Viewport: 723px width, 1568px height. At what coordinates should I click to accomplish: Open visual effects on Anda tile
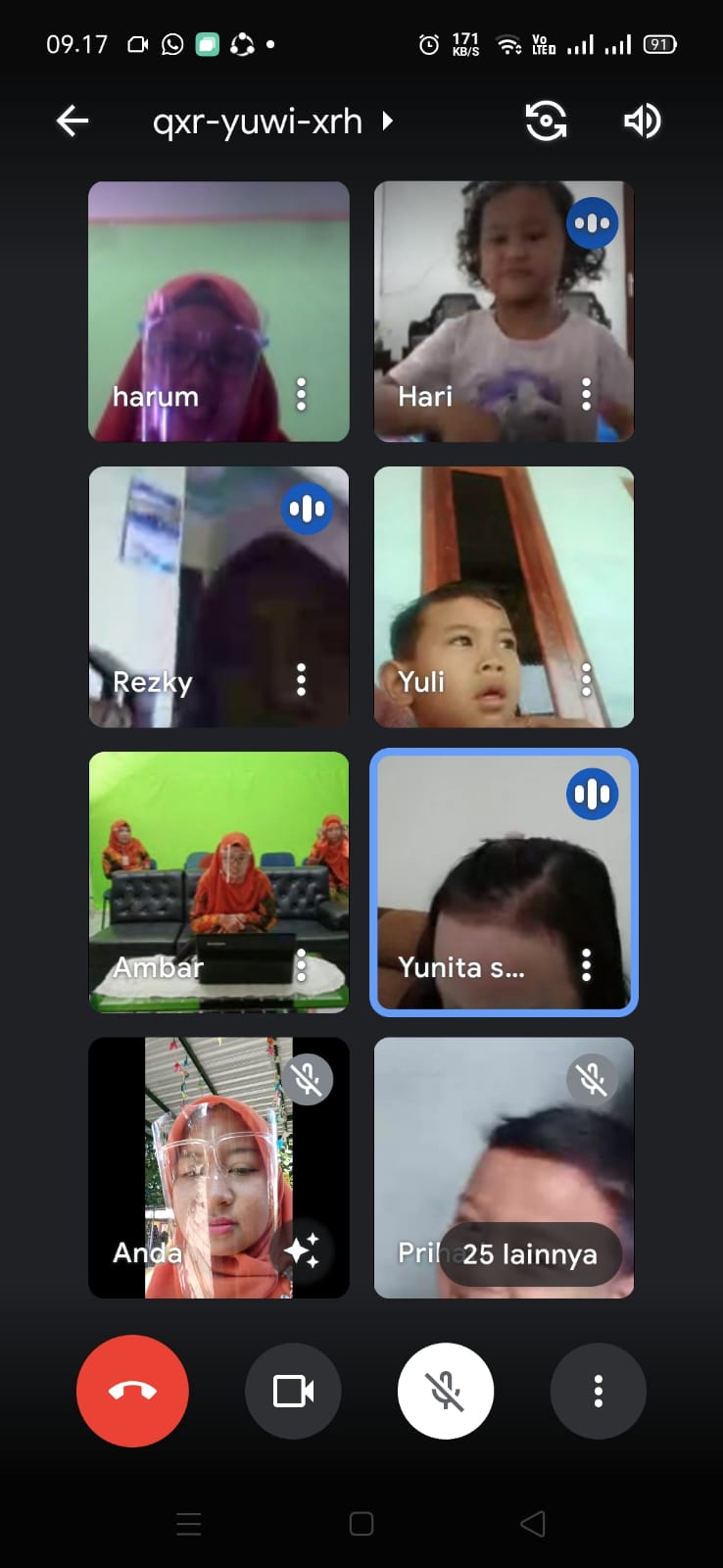click(302, 1250)
